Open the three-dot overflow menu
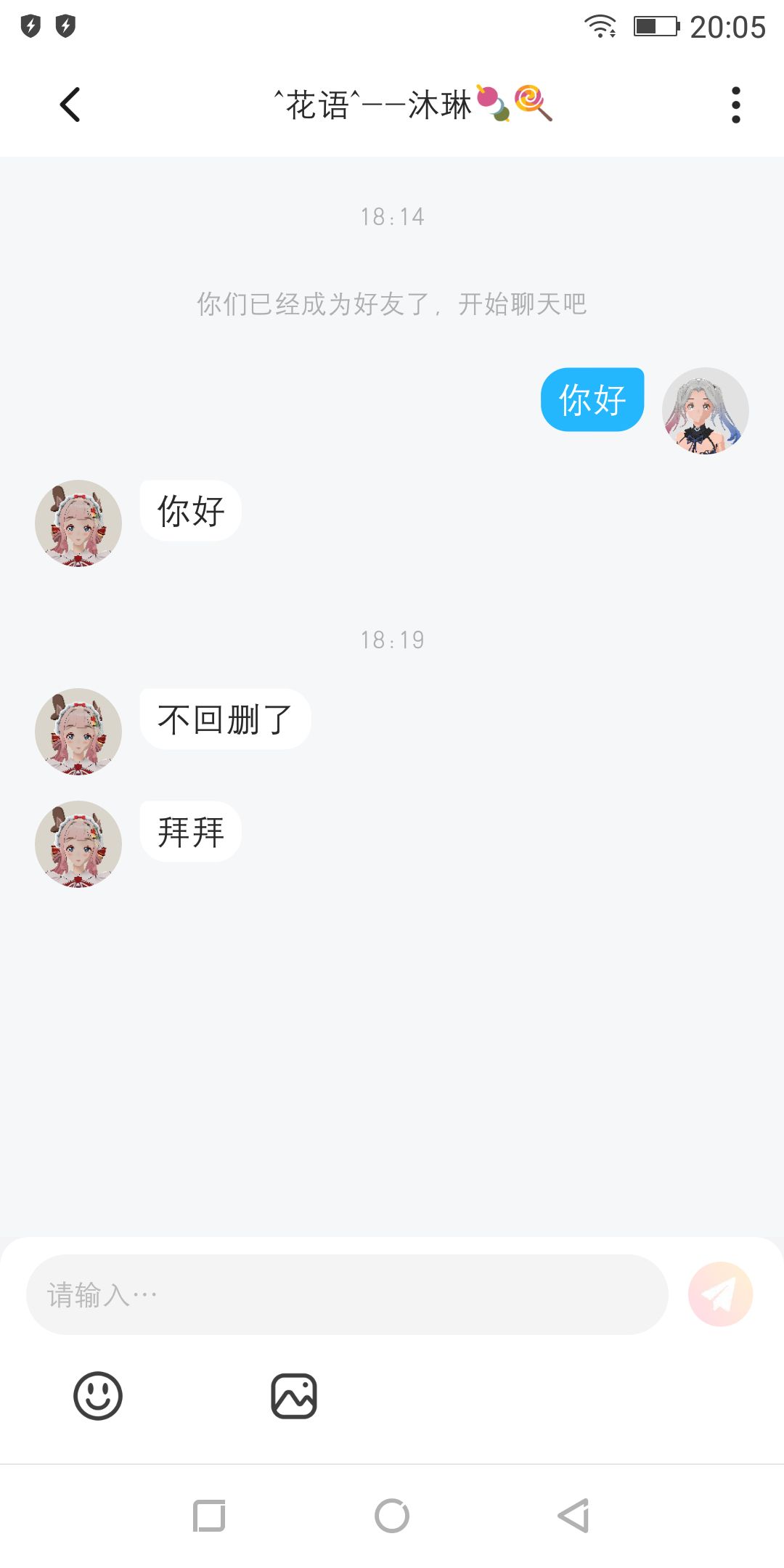The image size is (784, 1568). click(735, 105)
